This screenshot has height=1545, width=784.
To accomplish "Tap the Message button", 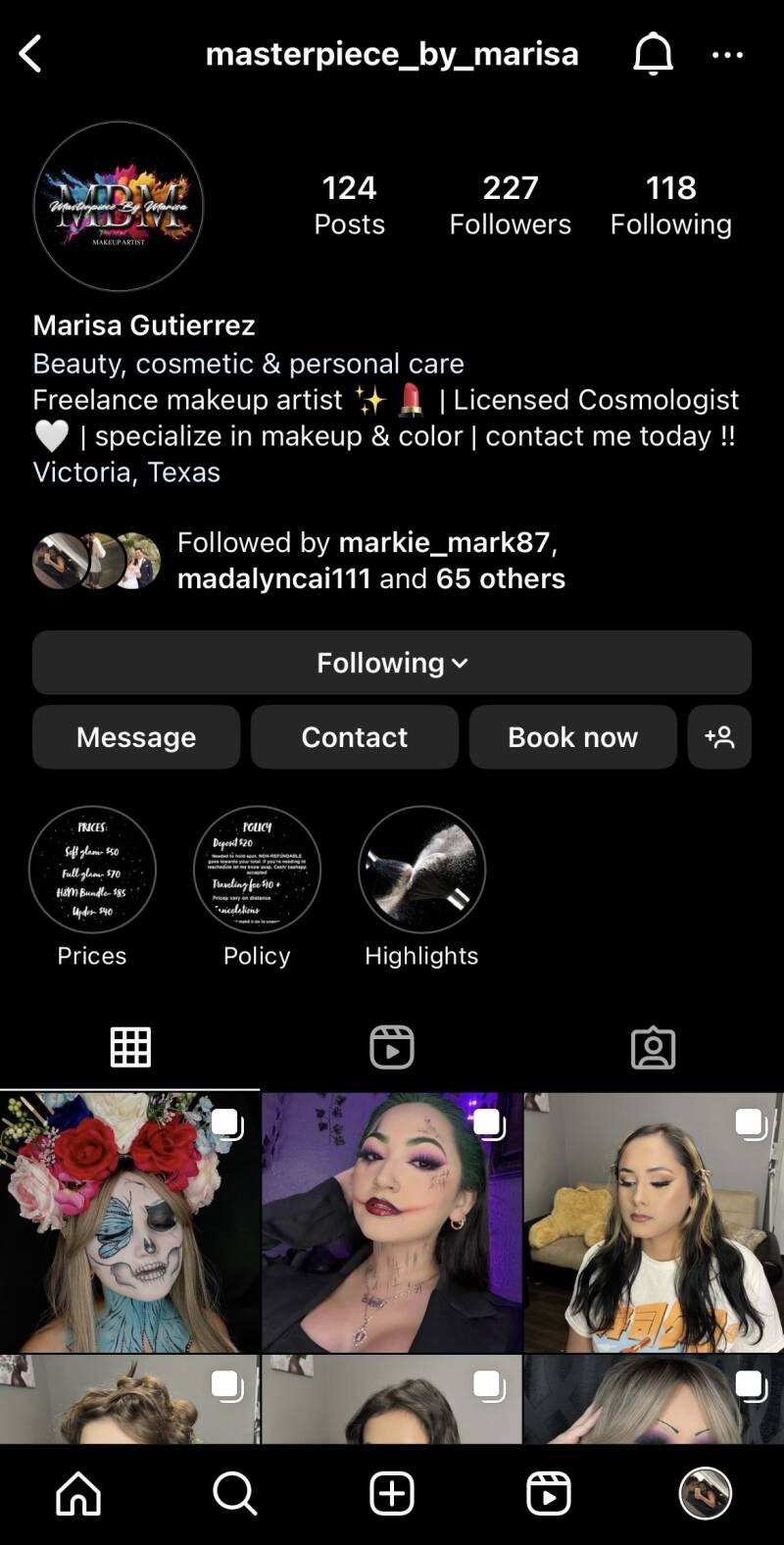I will [136, 737].
